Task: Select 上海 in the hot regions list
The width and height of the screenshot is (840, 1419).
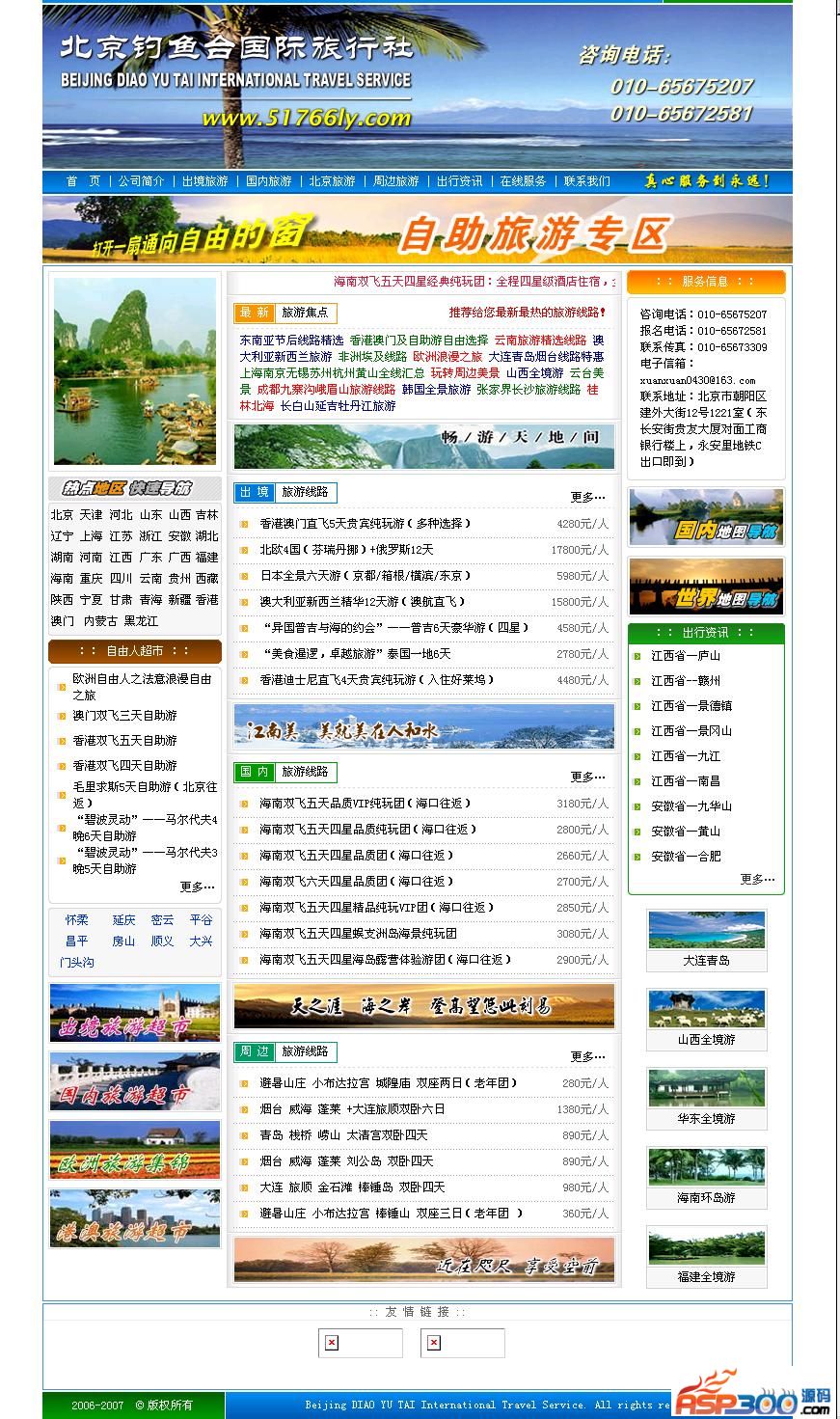Action: [92, 536]
